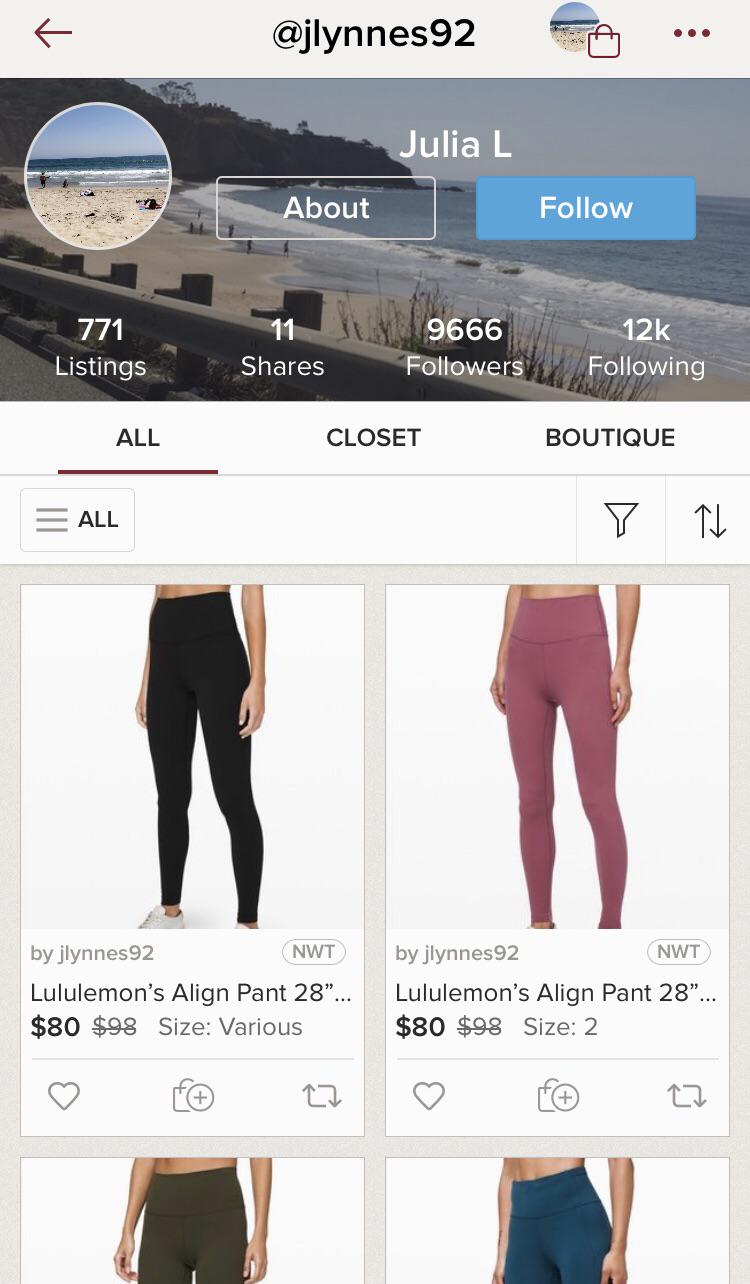Add the pink Align Pant to a bundle
750x1284 pixels.
558,1096
